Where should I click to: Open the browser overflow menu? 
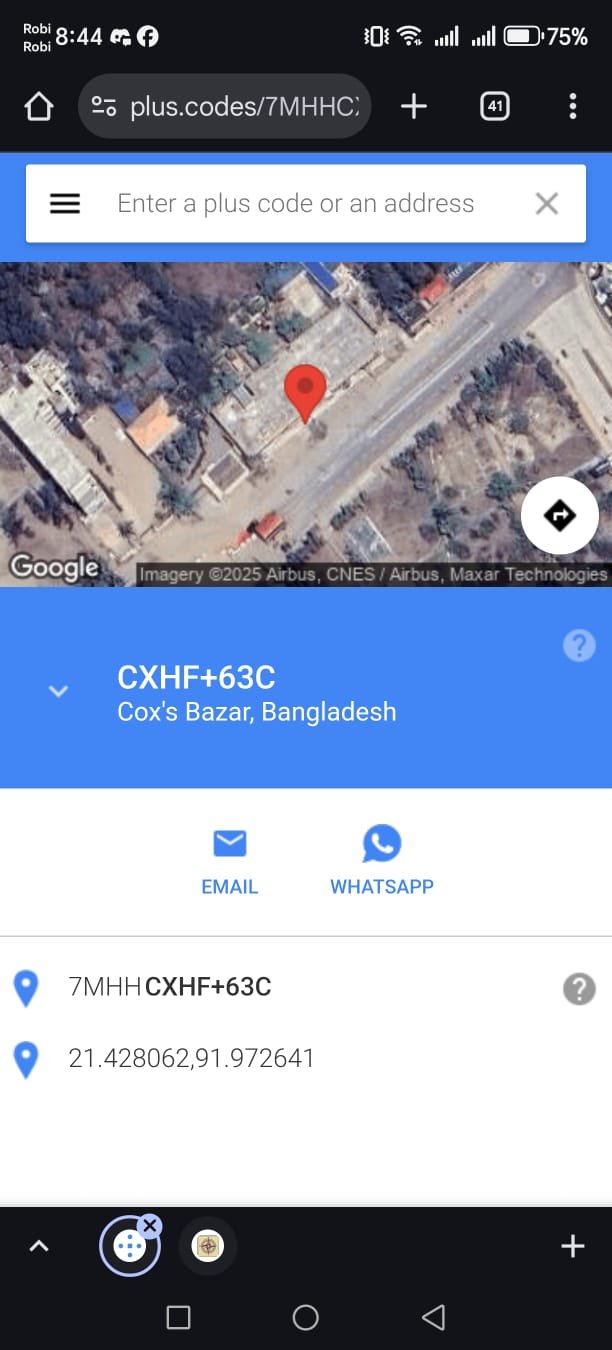click(572, 106)
